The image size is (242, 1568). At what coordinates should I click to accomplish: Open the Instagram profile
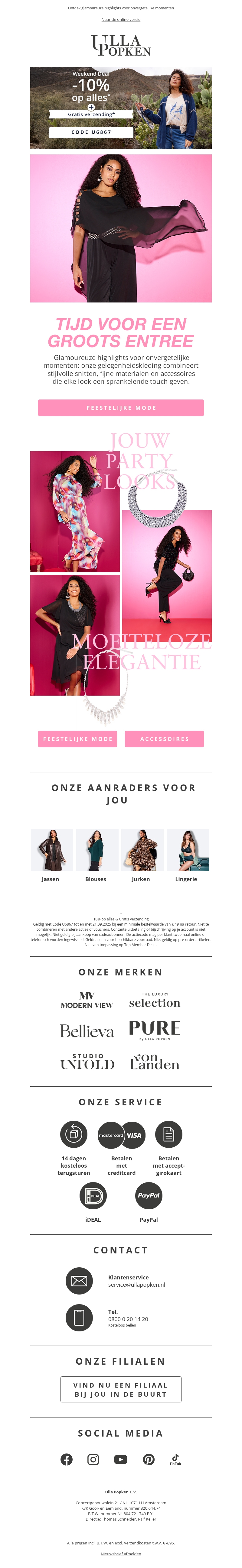93,1459
